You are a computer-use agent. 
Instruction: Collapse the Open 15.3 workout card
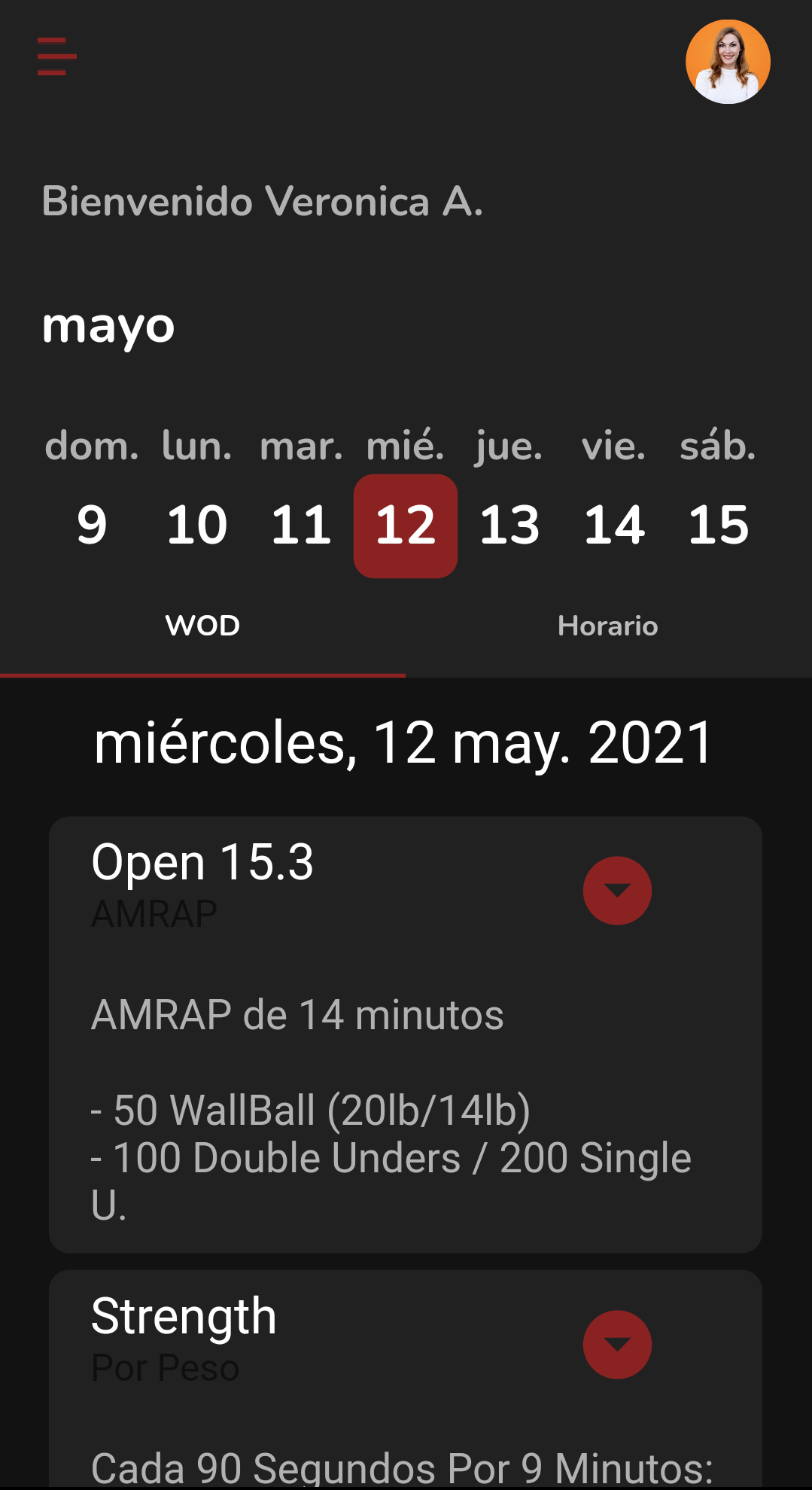click(x=616, y=890)
